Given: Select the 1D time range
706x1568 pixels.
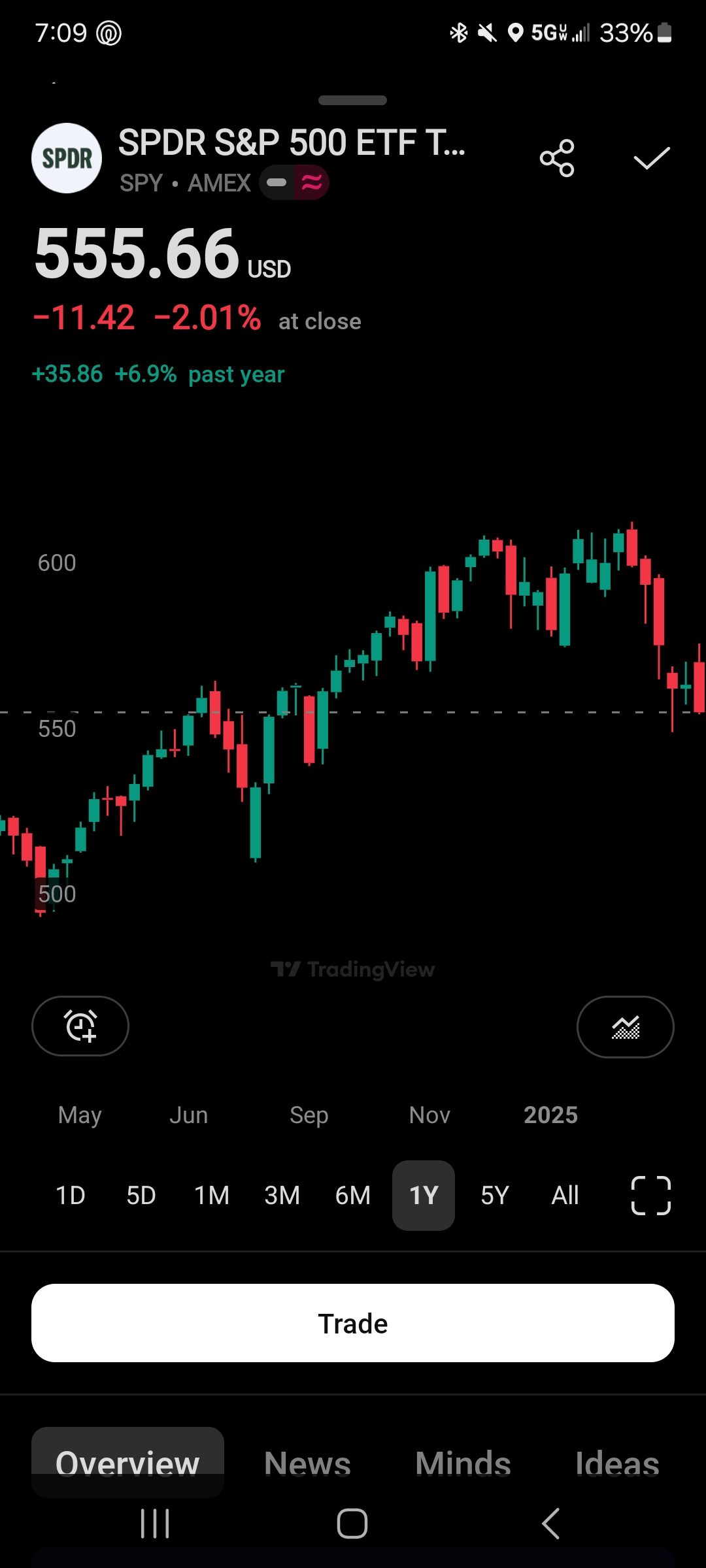Looking at the screenshot, I should coord(71,1196).
